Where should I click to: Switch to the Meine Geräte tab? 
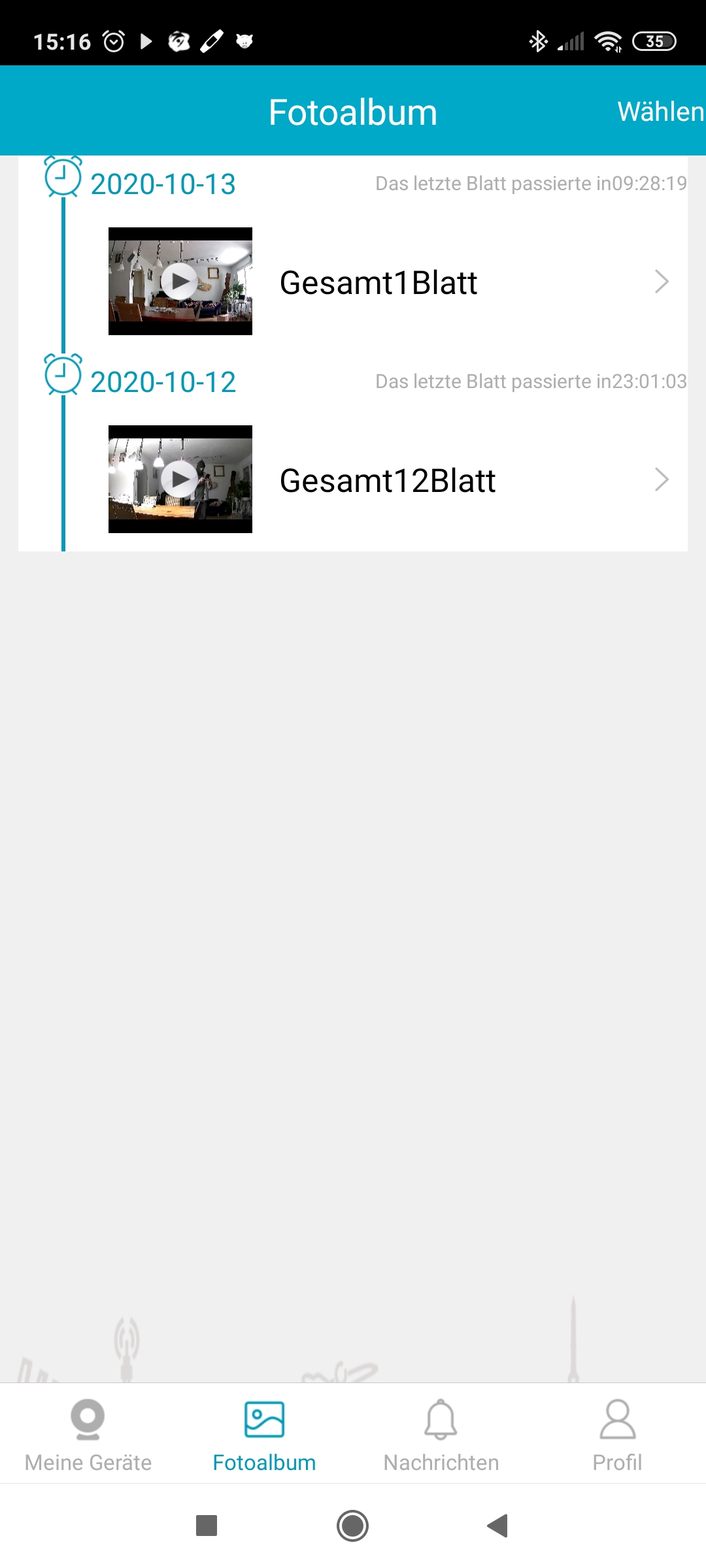pos(88,1435)
